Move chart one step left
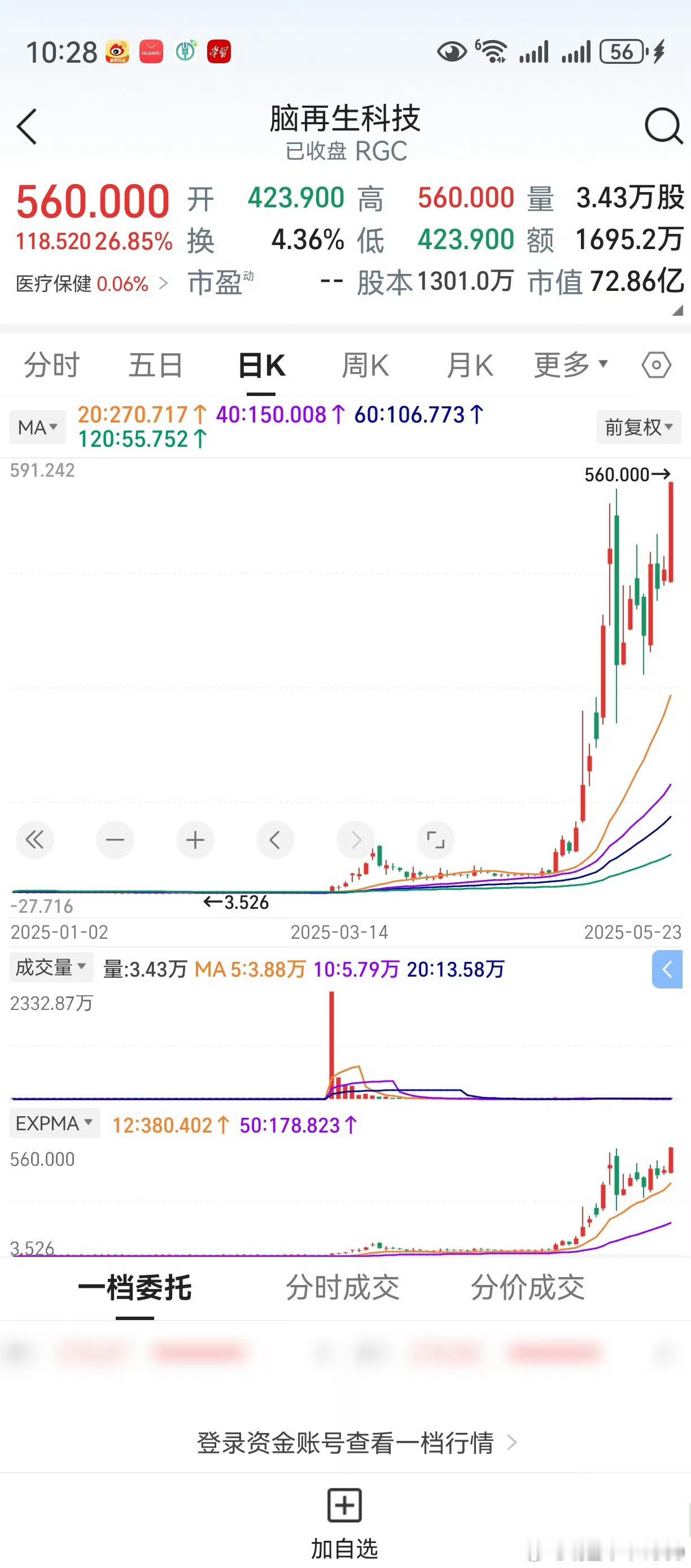Screen dimensions: 691x1568 pyautogui.click(x=275, y=840)
